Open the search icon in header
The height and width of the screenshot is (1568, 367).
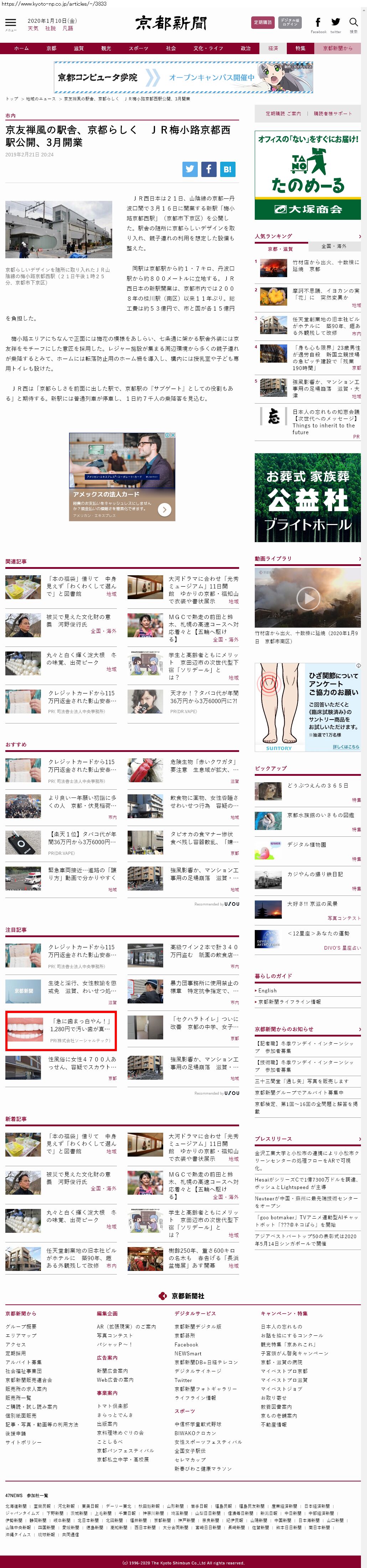point(353,22)
